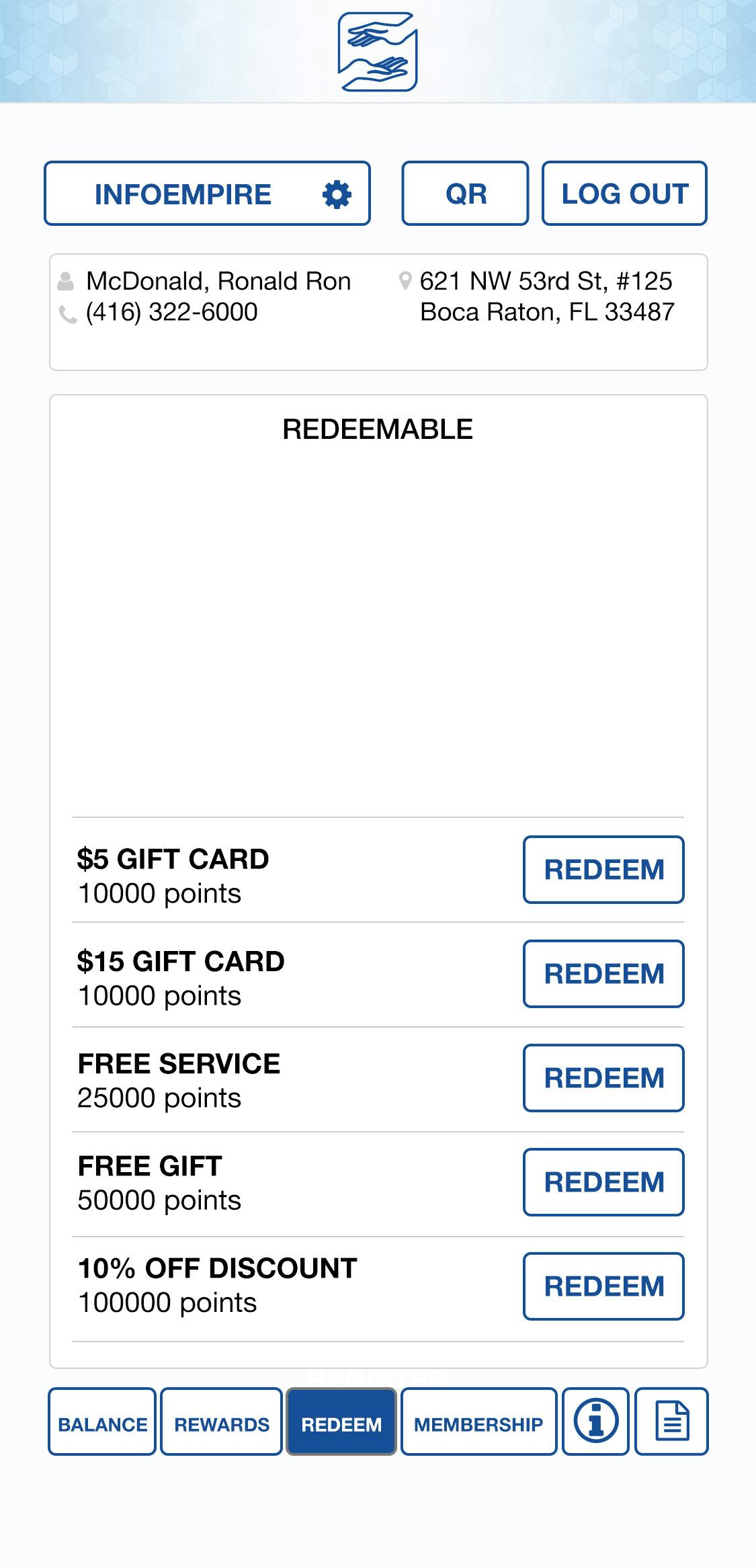Redeem the $15 gift card

coord(603,974)
